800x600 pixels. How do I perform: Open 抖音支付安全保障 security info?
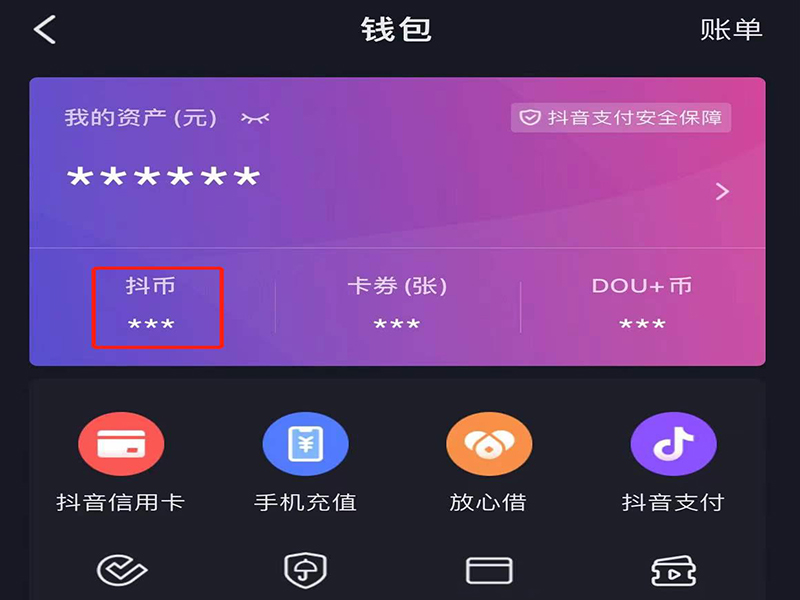click(621, 118)
